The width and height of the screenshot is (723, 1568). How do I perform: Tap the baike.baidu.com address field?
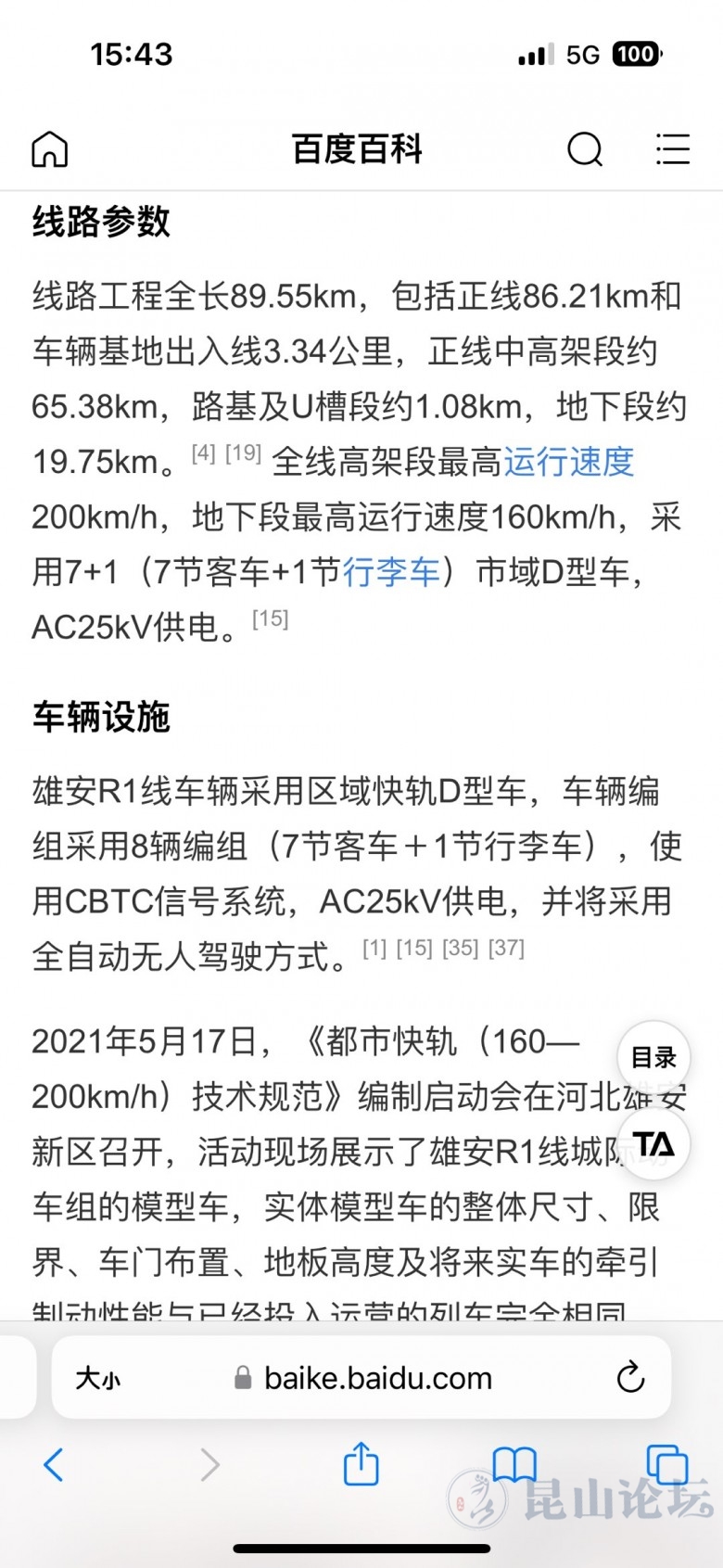377,1378
